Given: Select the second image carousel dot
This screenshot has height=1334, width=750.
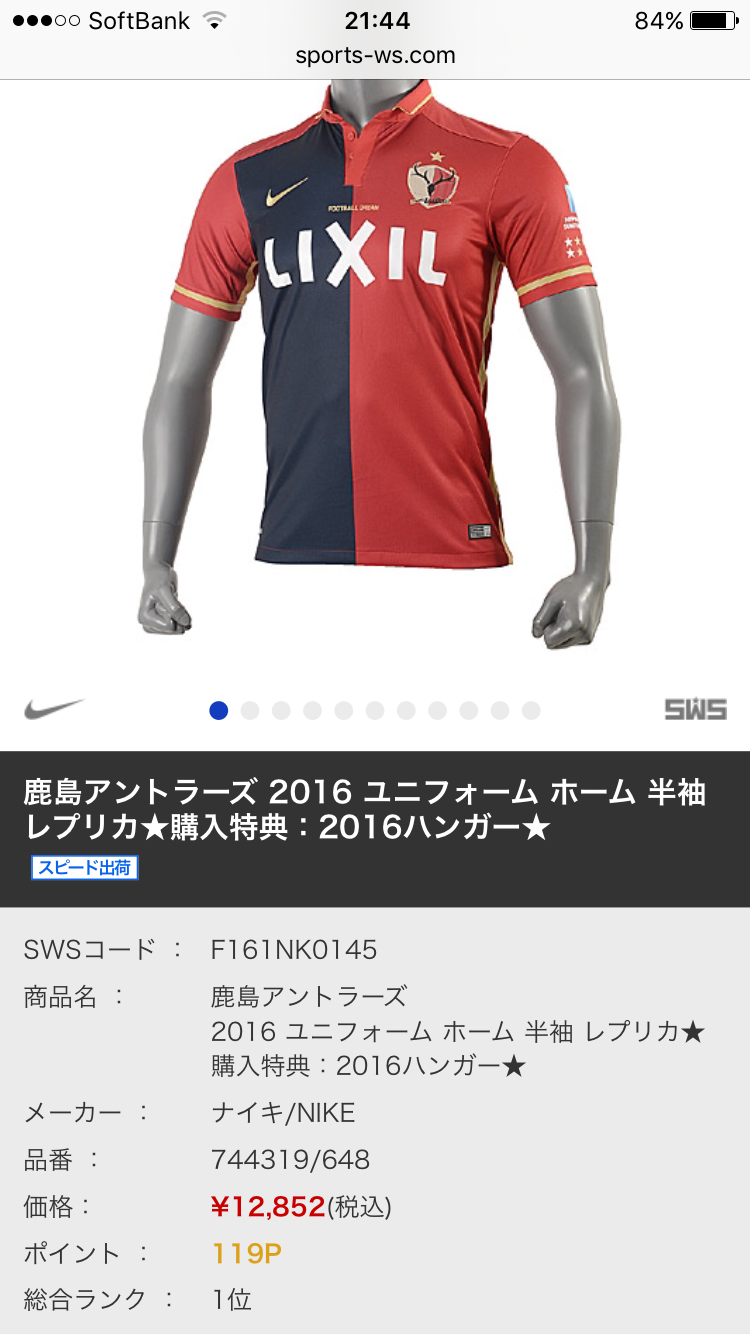Looking at the screenshot, I should [x=250, y=711].
